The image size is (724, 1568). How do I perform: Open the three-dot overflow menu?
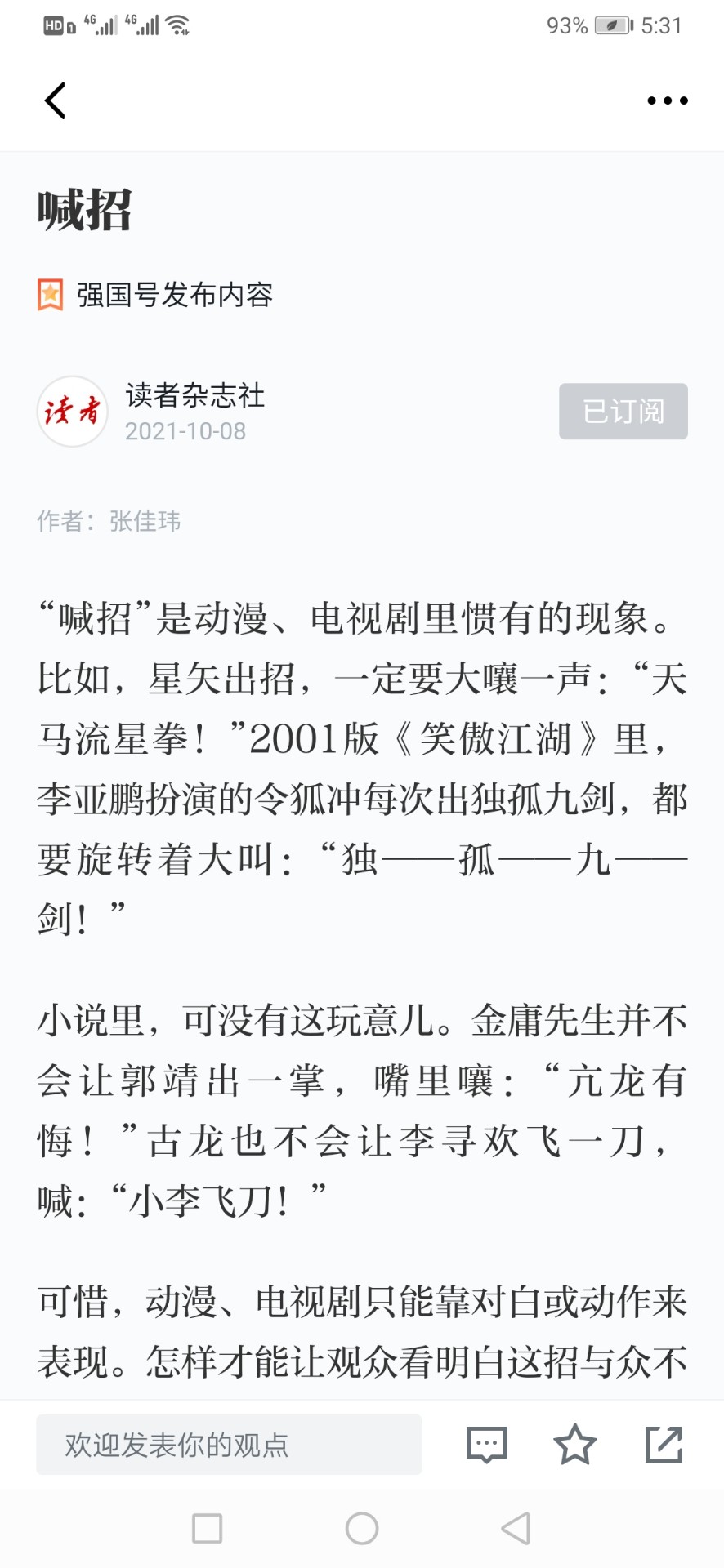tap(668, 100)
